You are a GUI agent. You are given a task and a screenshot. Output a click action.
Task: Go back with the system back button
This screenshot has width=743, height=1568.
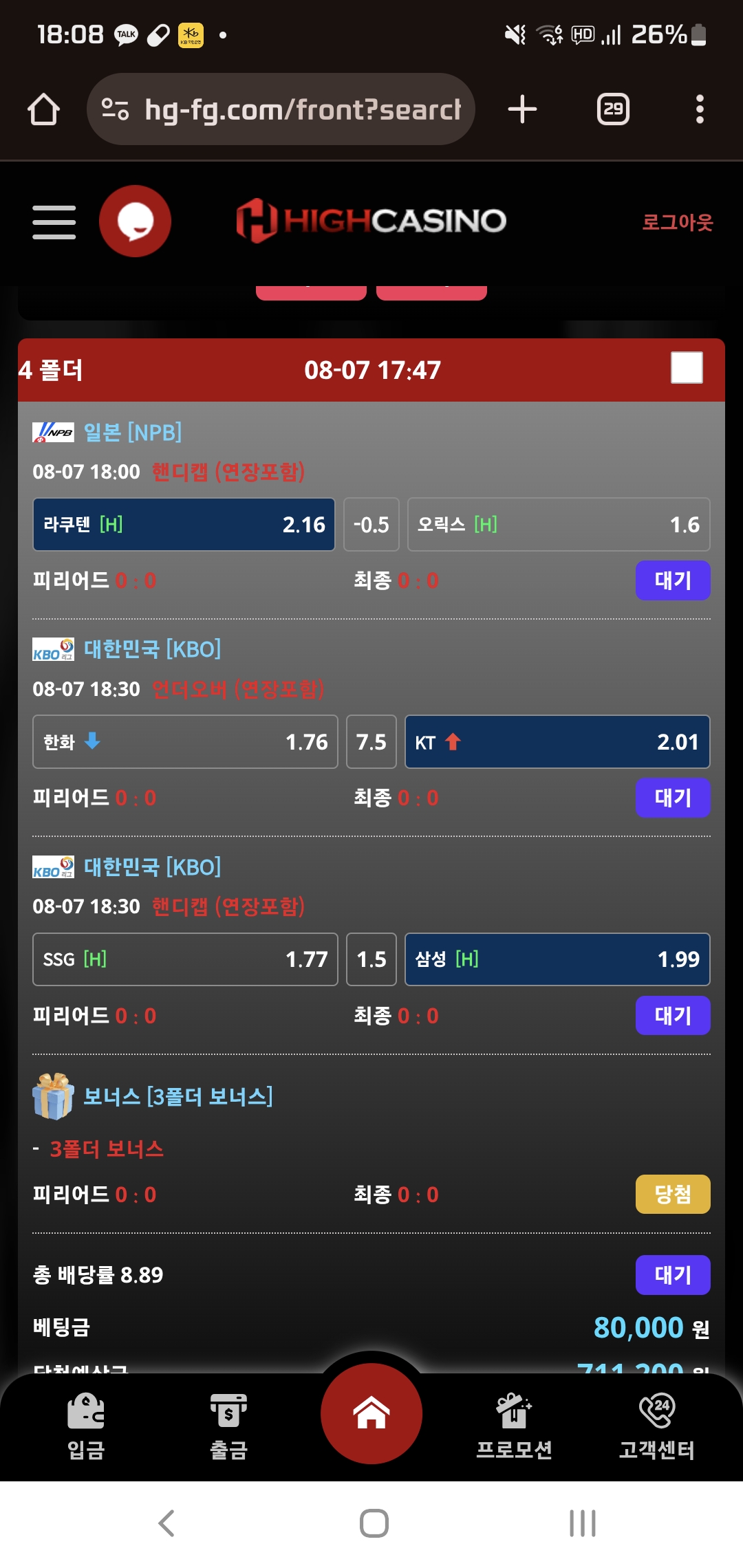(166, 1523)
